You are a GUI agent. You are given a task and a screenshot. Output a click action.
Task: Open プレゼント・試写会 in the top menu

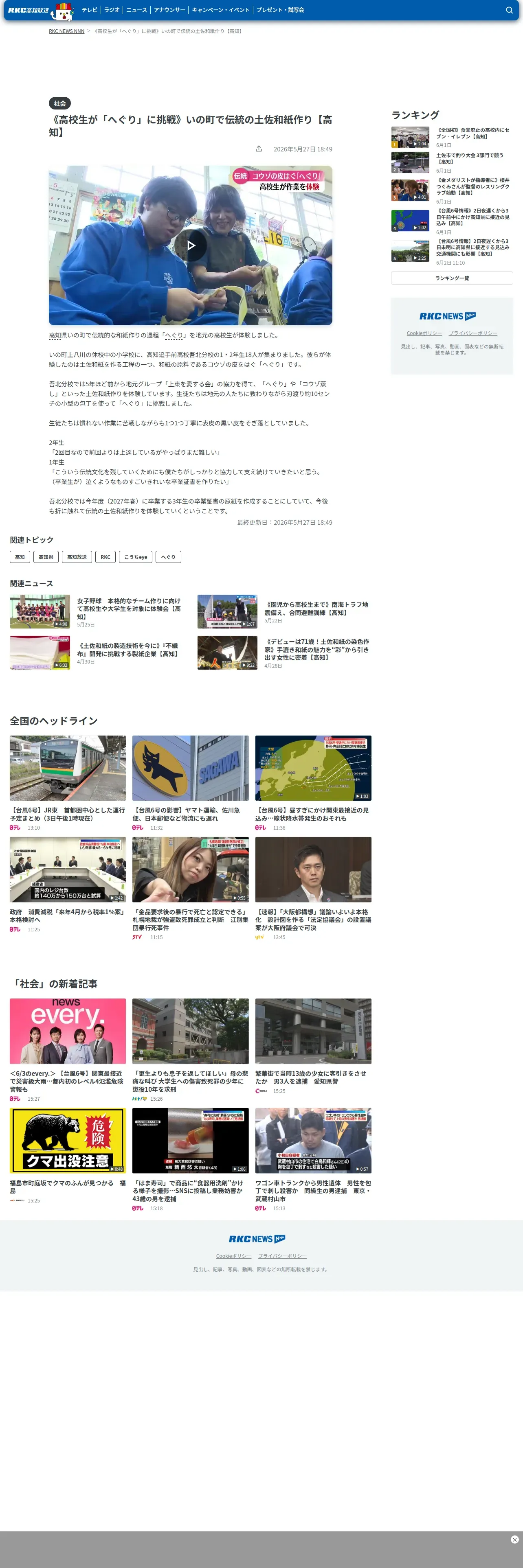(280, 10)
